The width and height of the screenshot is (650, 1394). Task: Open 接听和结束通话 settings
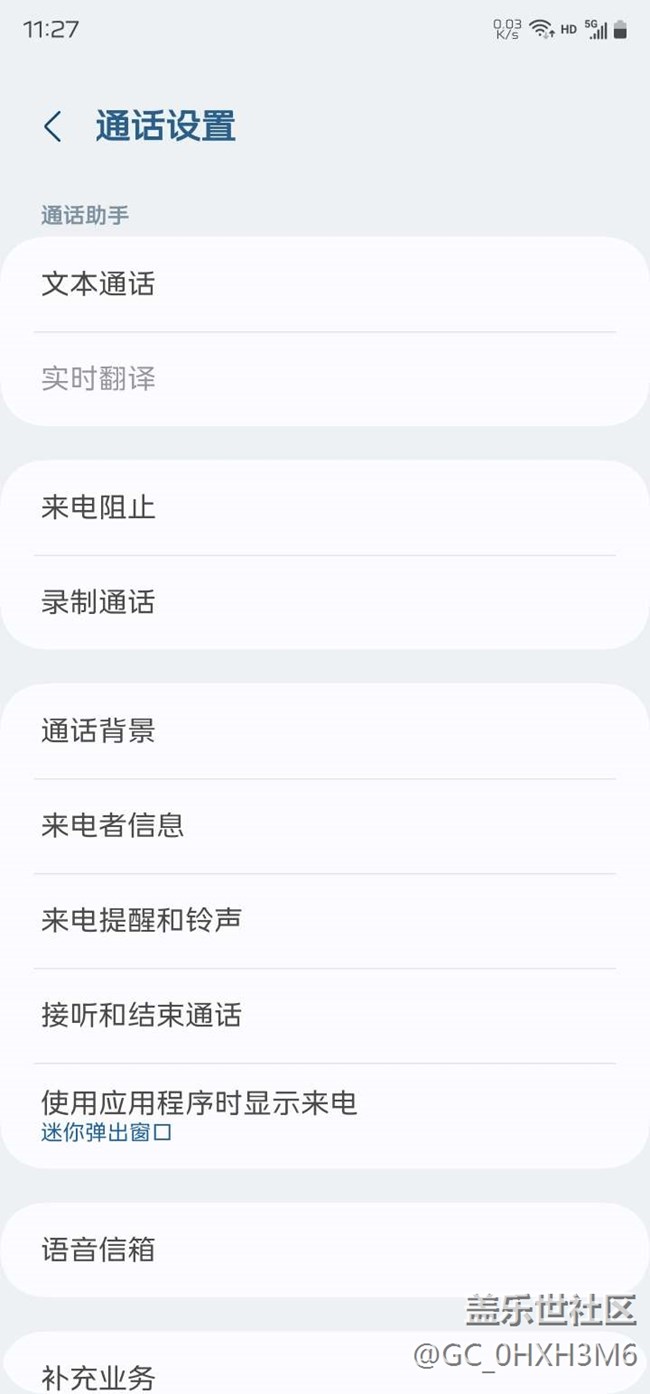point(325,1016)
